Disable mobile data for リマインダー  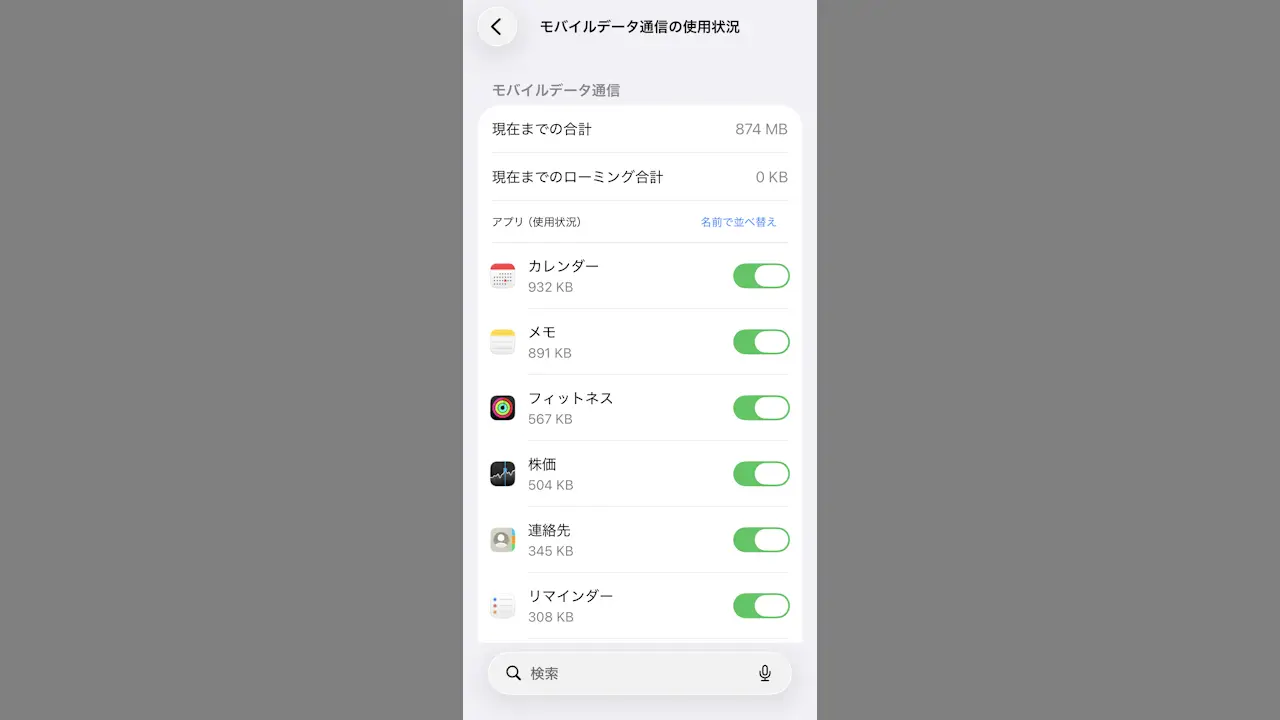pos(761,606)
